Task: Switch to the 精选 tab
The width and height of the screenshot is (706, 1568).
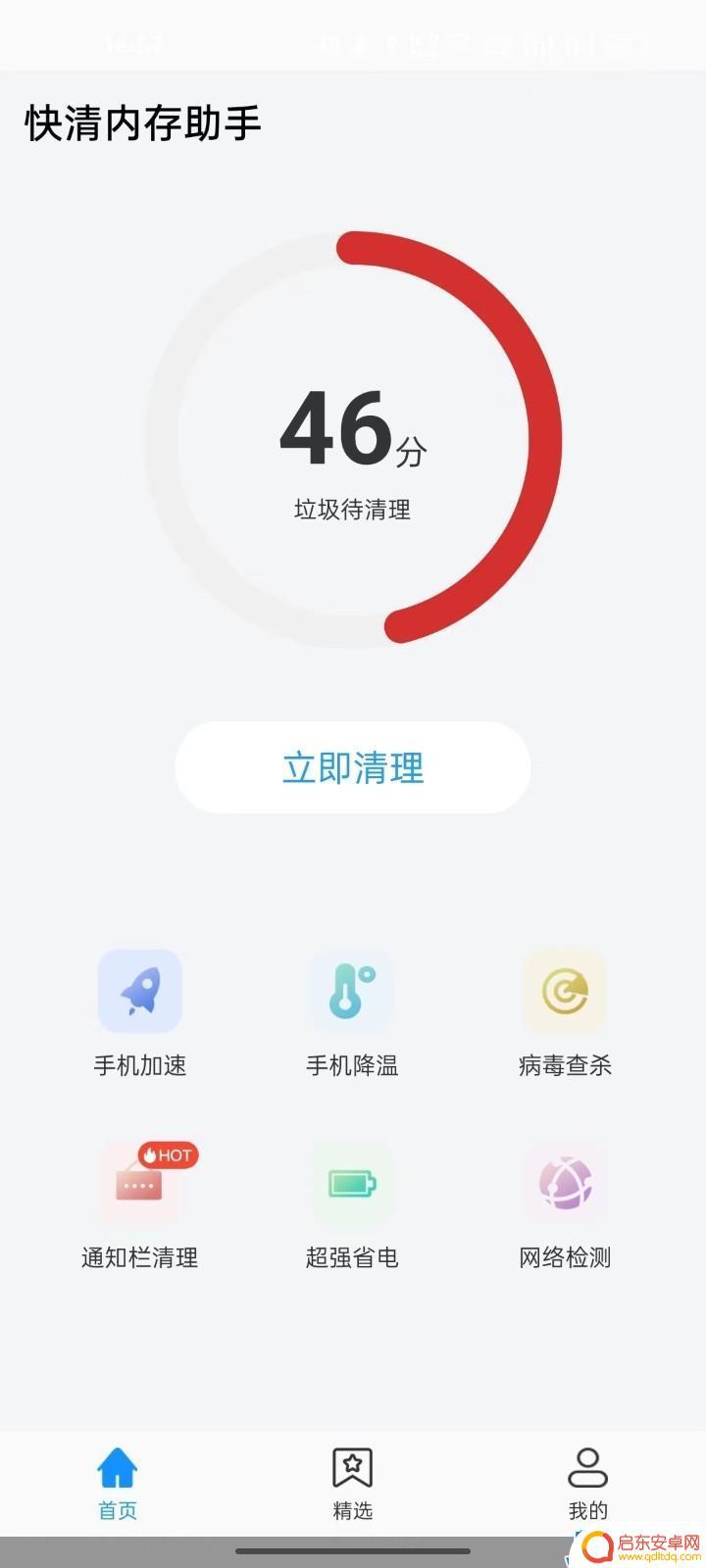Action: [353, 1484]
